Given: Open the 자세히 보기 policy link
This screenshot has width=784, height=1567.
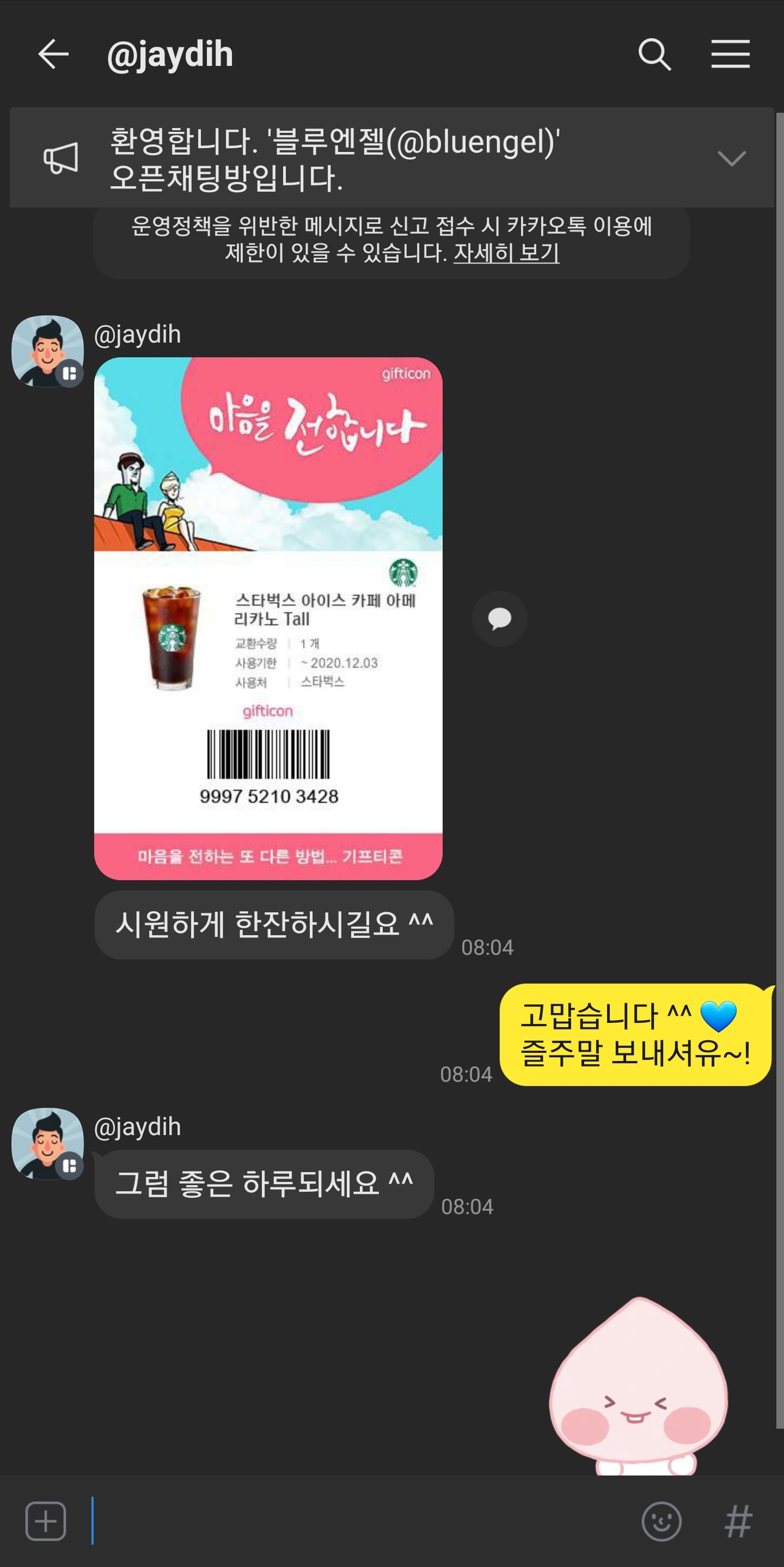Looking at the screenshot, I should (506, 252).
